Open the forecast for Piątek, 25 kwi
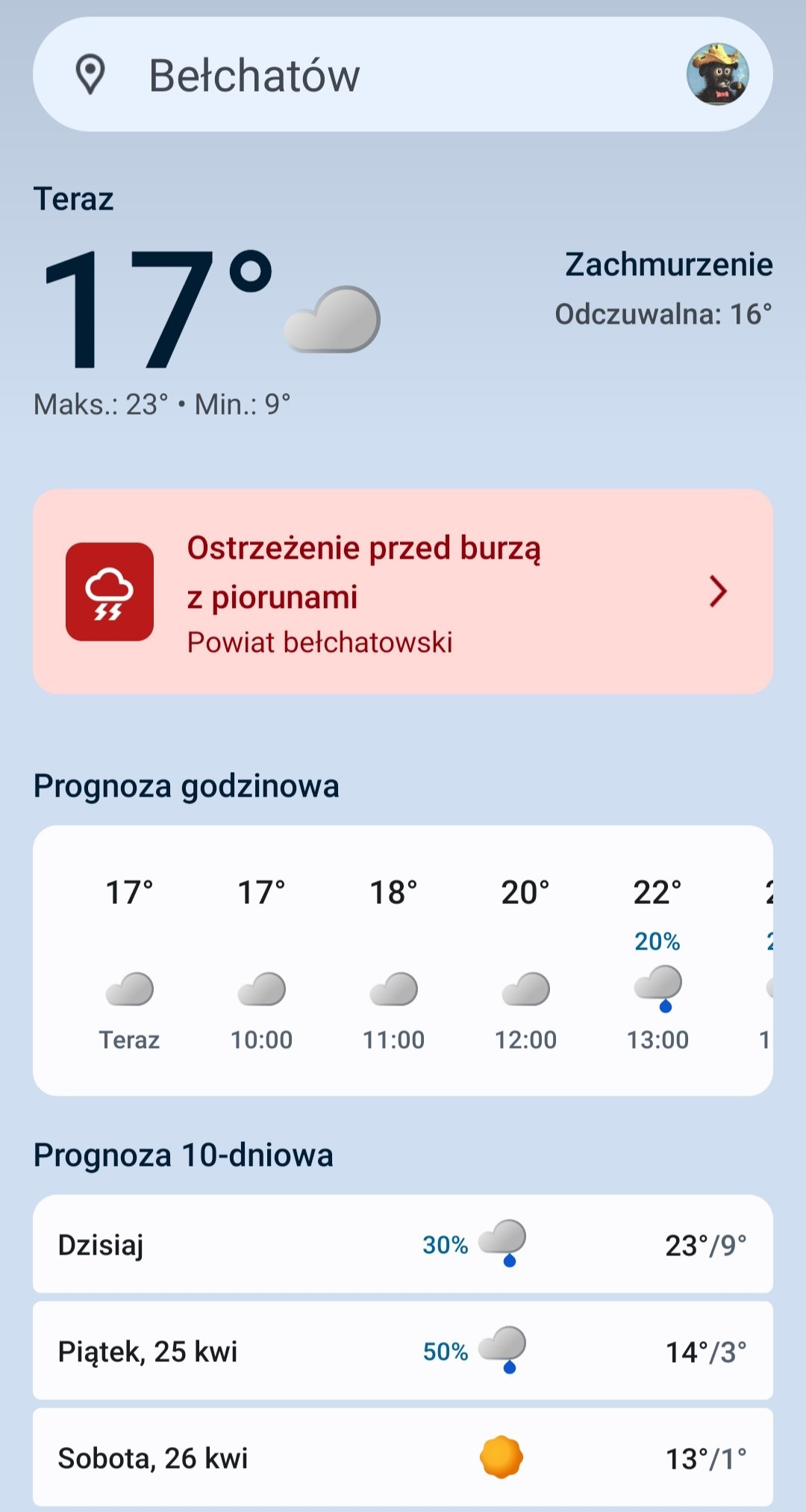This screenshot has width=806, height=1512. [x=402, y=1351]
